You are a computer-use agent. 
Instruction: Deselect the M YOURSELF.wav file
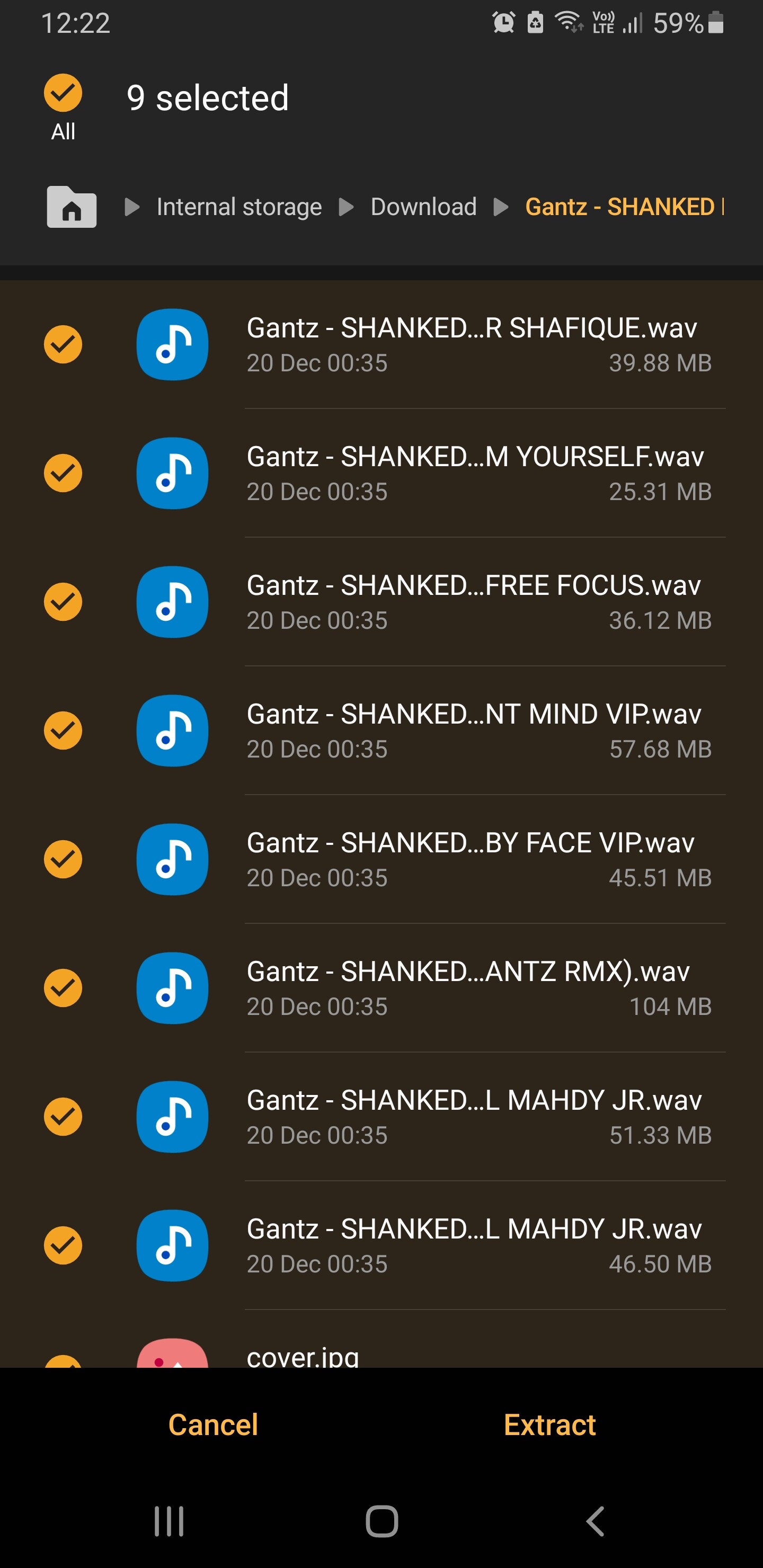click(63, 473)
